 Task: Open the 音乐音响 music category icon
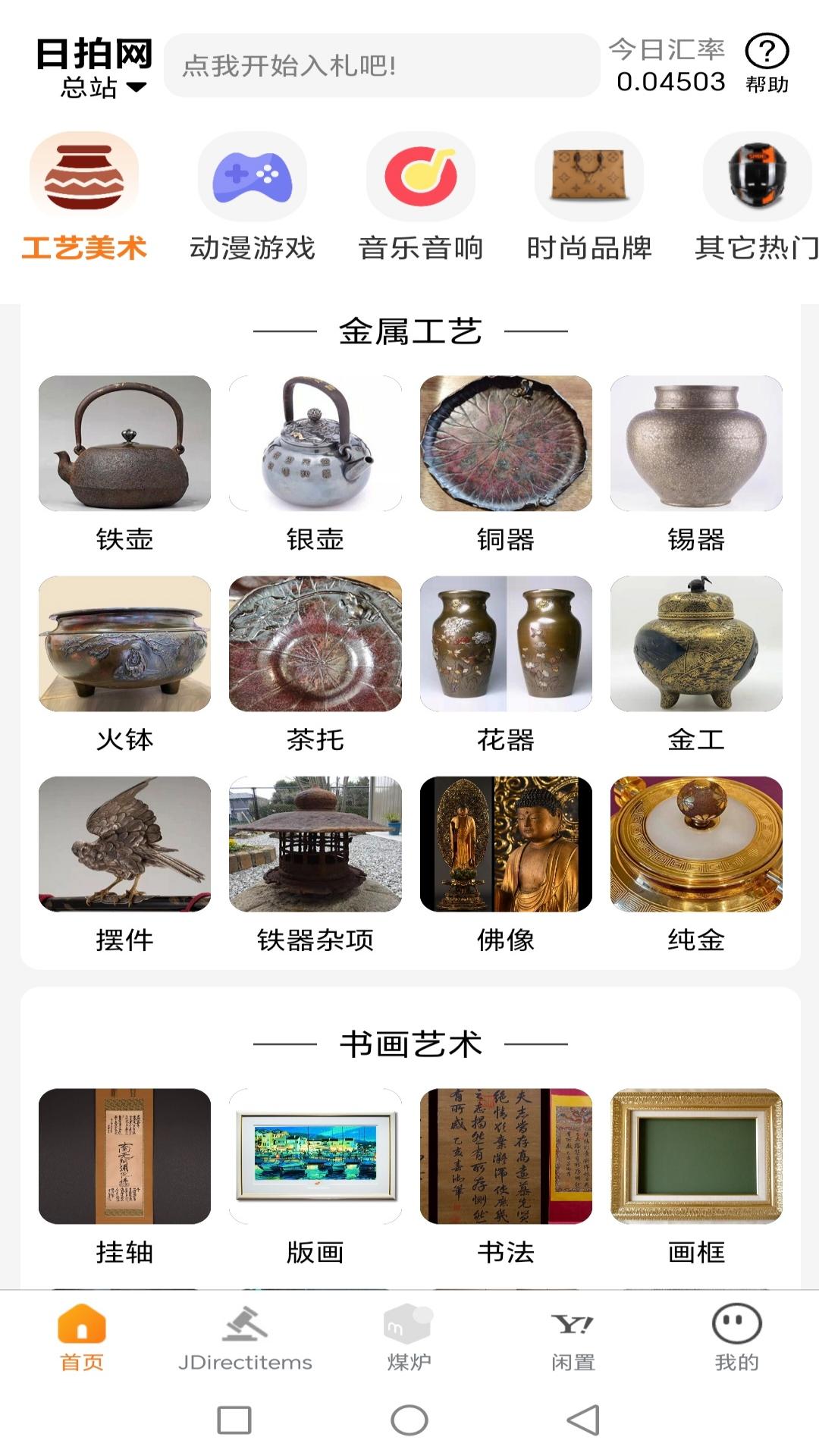point(419,178)
